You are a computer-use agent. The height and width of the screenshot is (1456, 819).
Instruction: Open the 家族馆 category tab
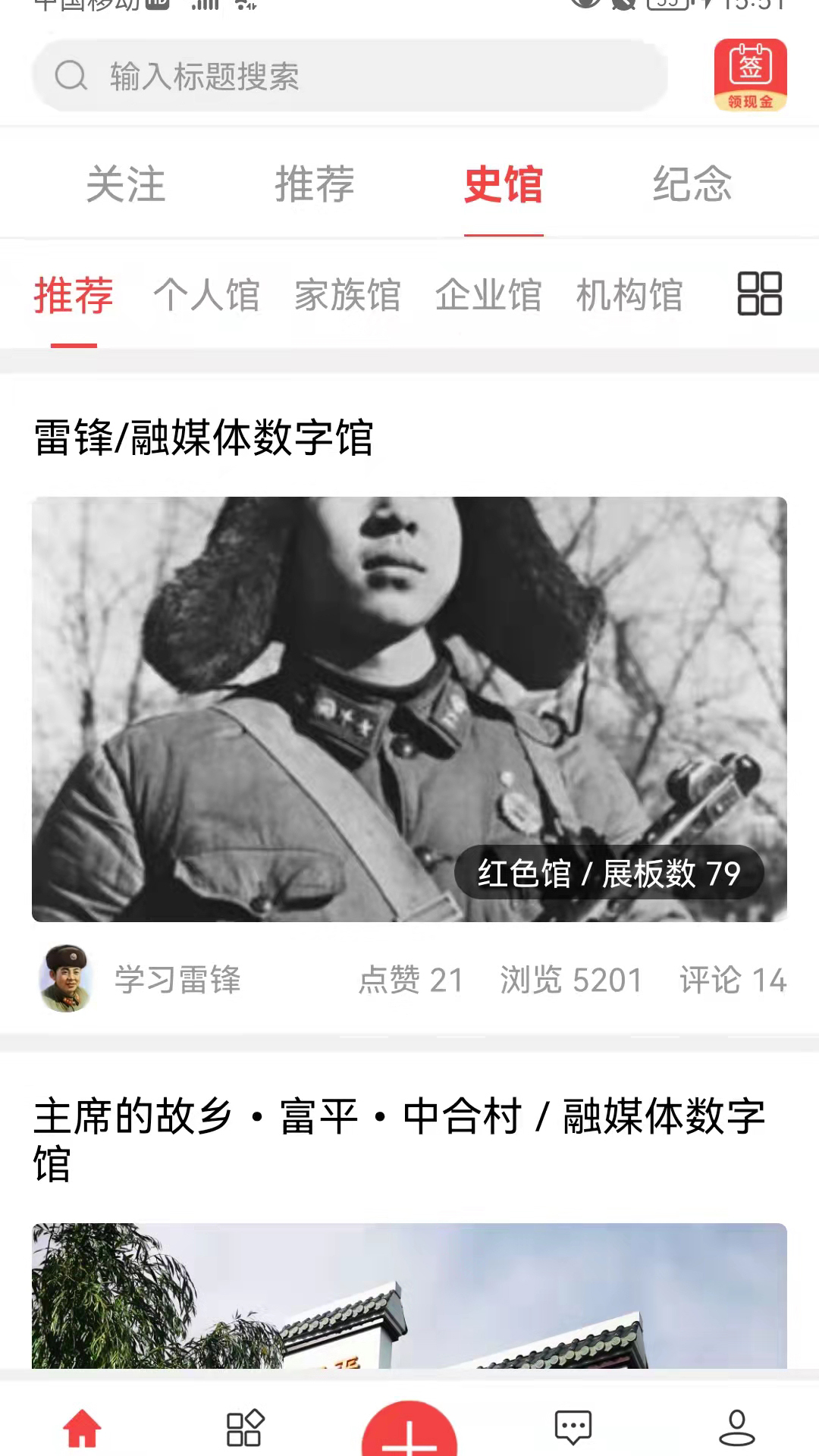(348, 296)
